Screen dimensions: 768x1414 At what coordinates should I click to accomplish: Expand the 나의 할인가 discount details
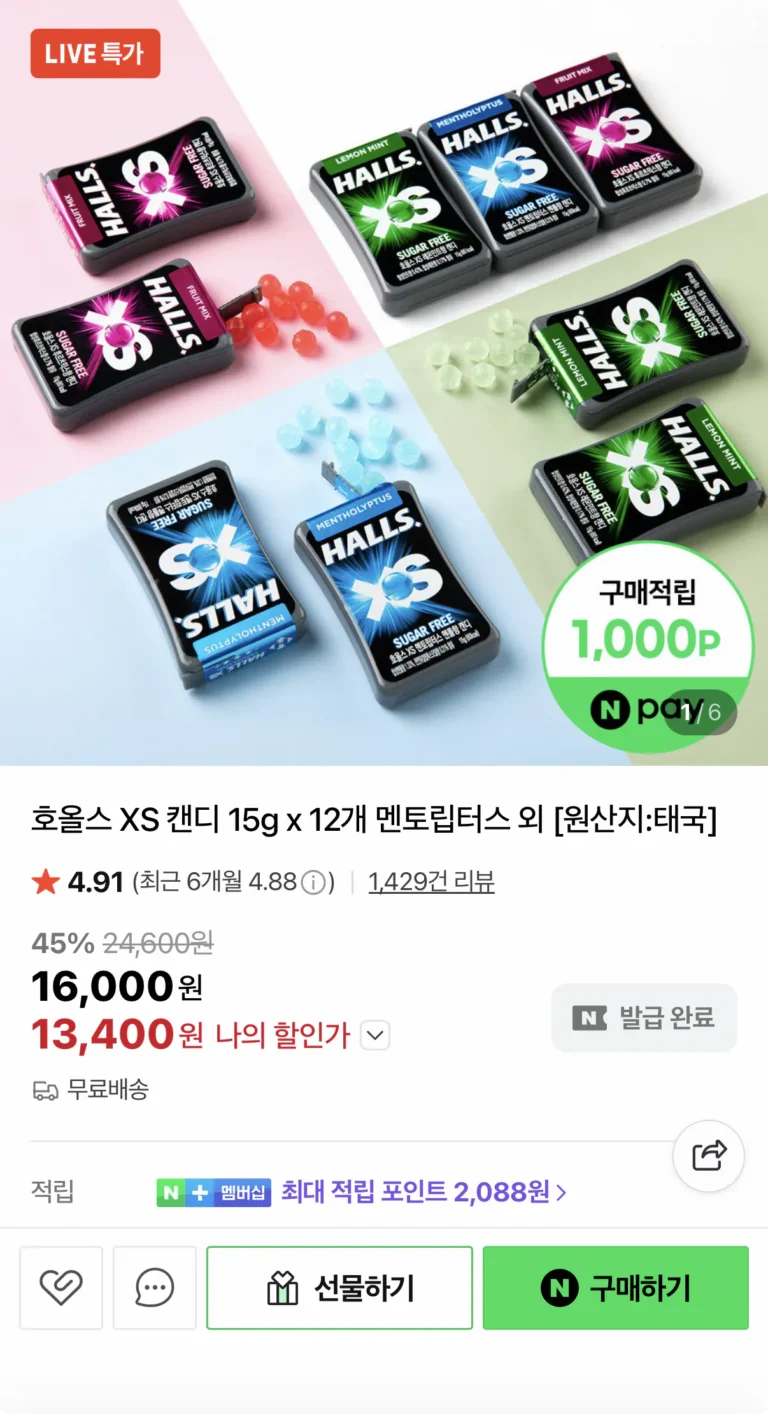click(375, 1035)
